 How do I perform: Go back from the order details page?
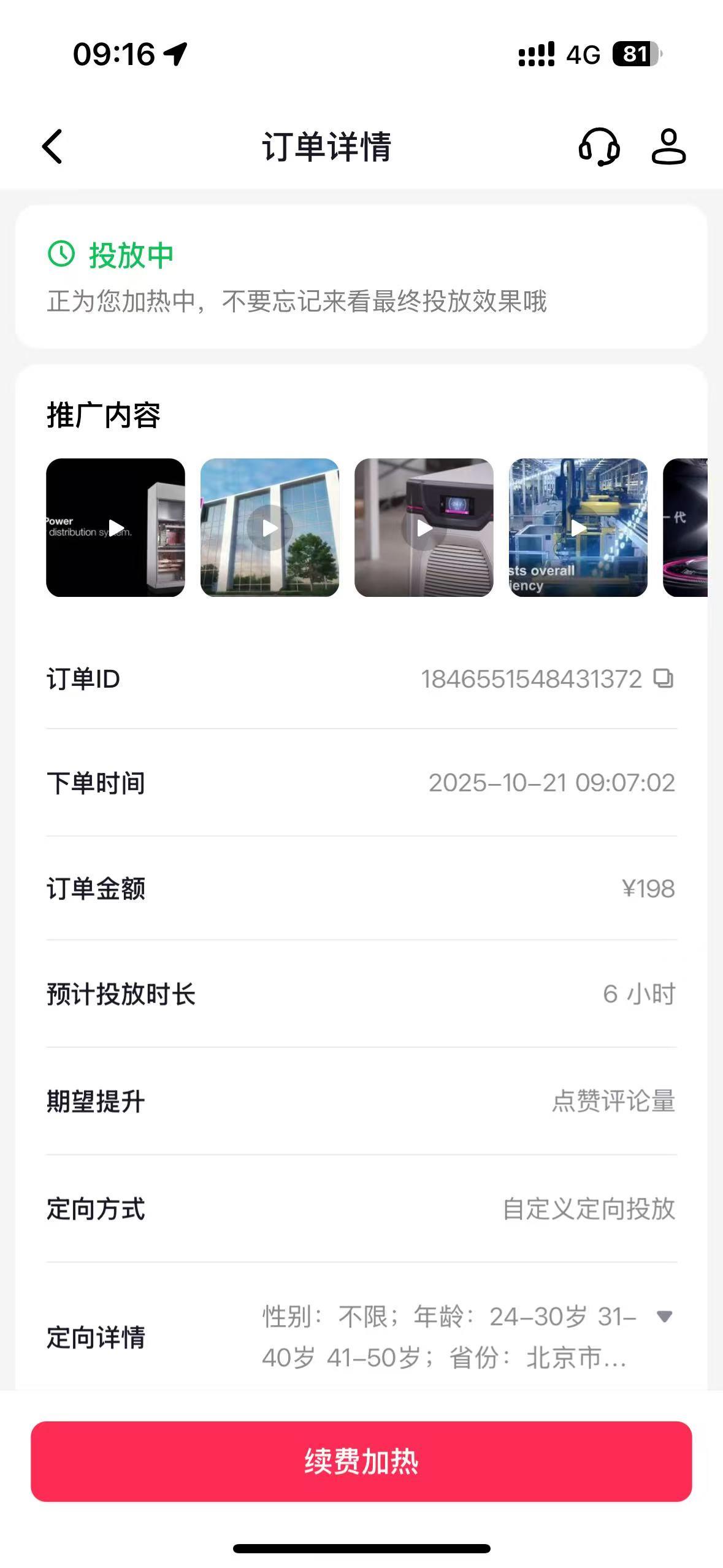(x=53, y=147)
